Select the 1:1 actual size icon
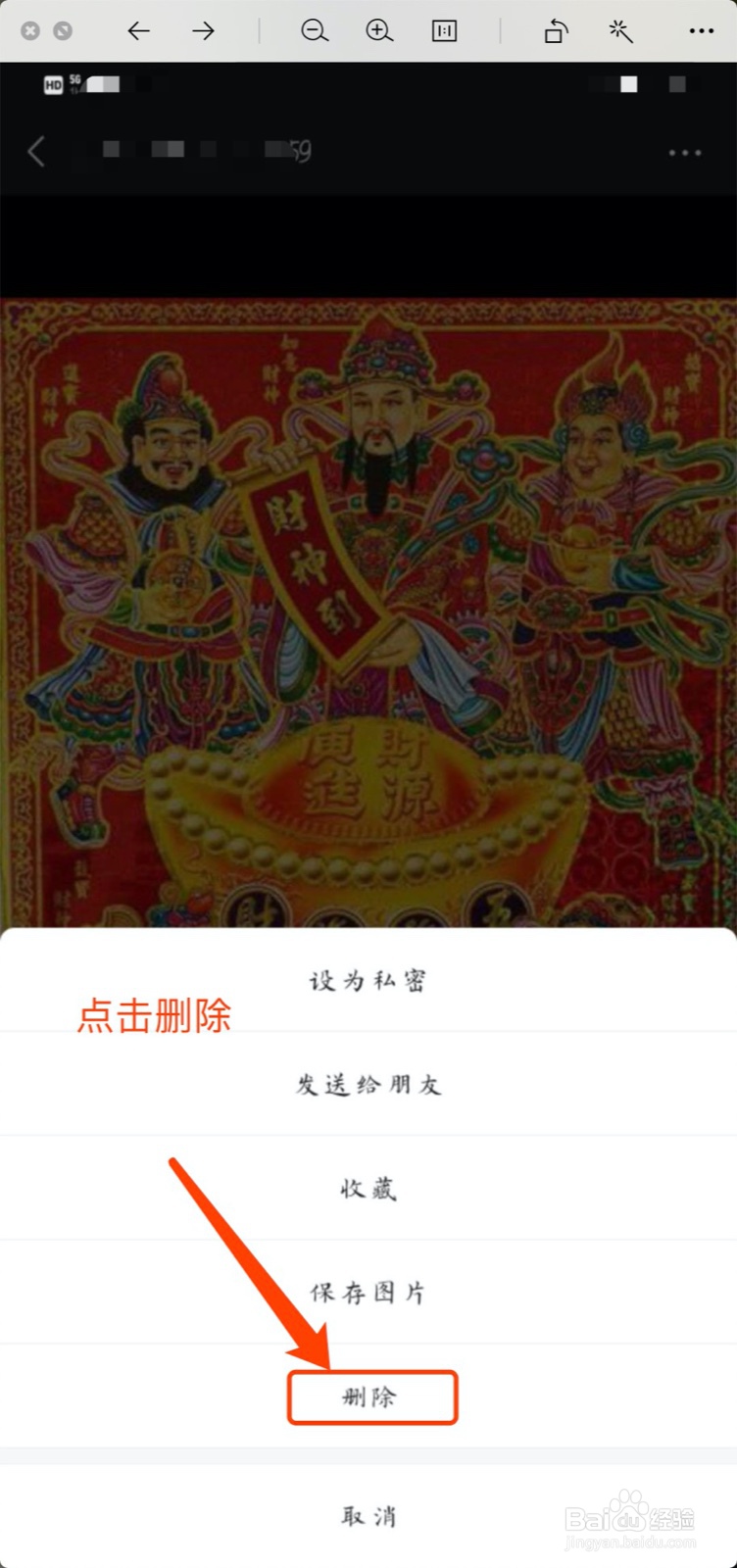Image resolution: width=737 pixels, height=1568 pixels. 444,30
